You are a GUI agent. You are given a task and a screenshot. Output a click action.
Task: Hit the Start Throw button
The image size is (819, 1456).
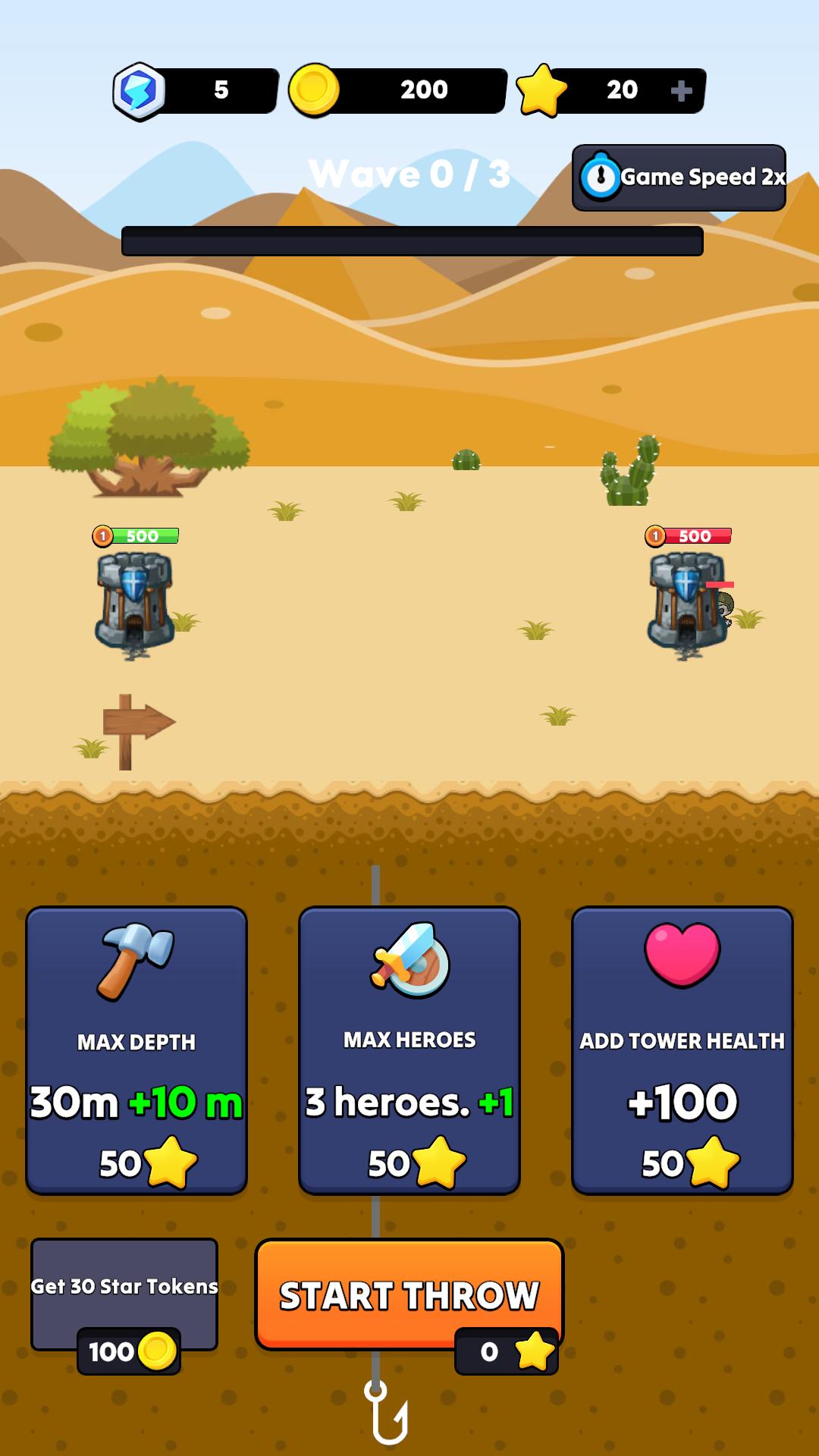(x=409, y=1295)
